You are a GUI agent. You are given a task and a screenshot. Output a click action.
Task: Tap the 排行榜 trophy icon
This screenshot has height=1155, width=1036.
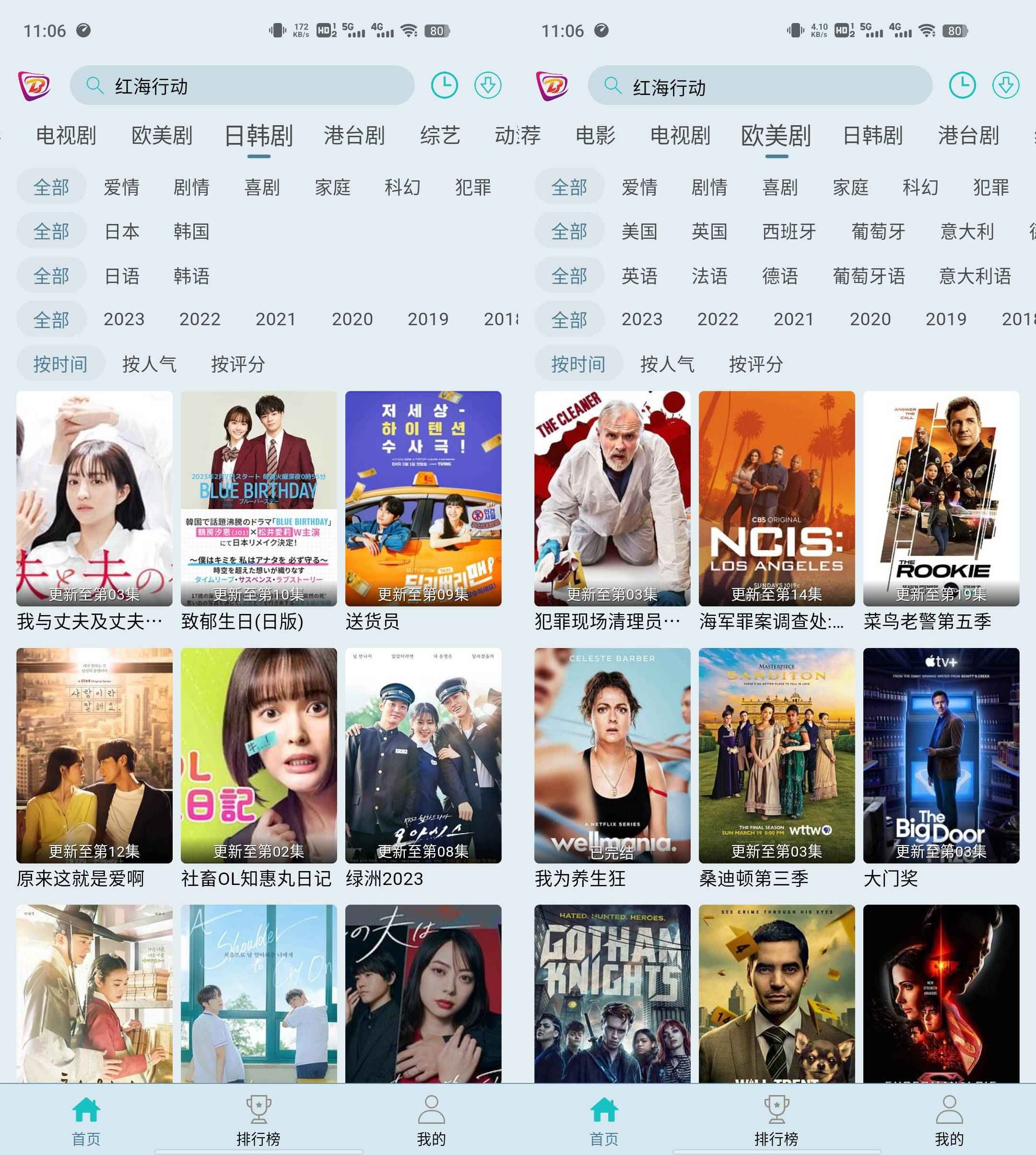click(x=259, y=1109)
